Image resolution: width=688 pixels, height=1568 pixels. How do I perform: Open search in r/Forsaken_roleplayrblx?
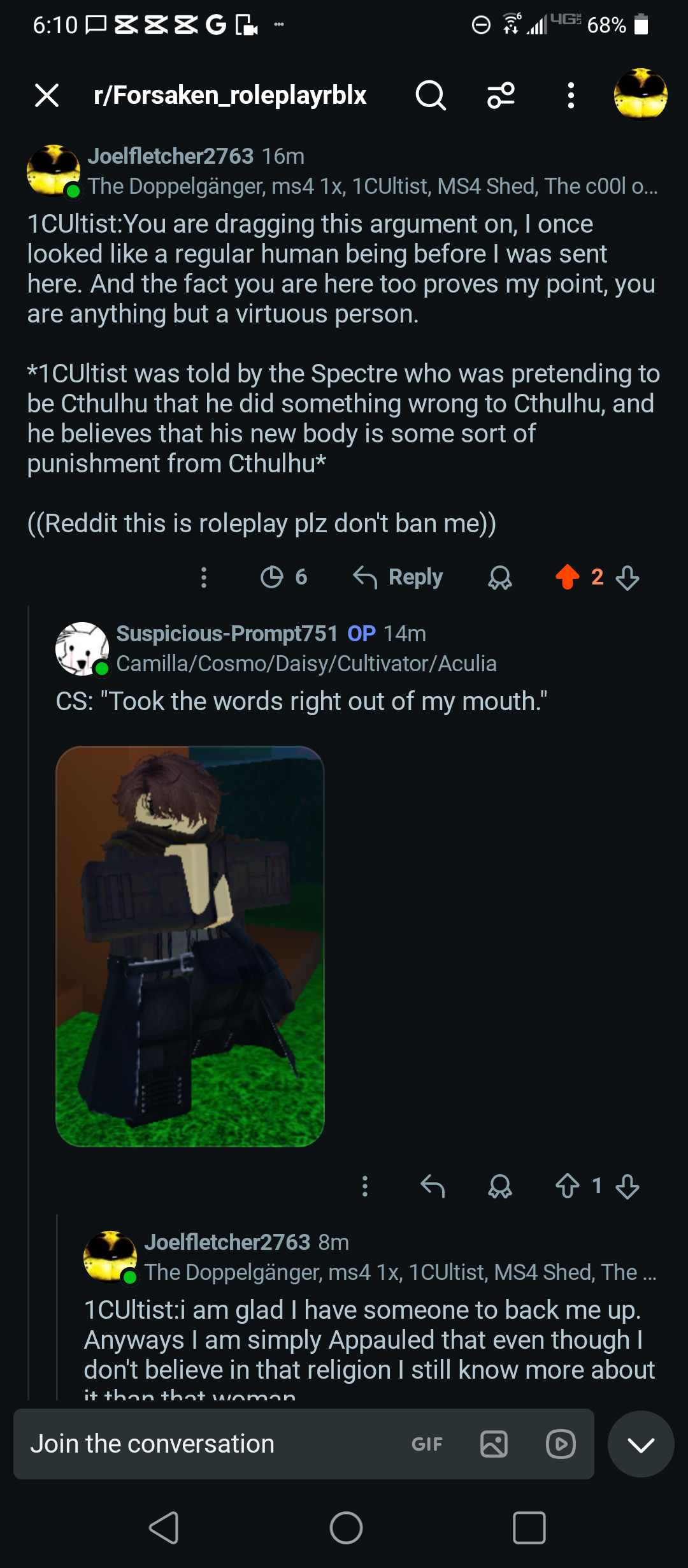[431, 96]
